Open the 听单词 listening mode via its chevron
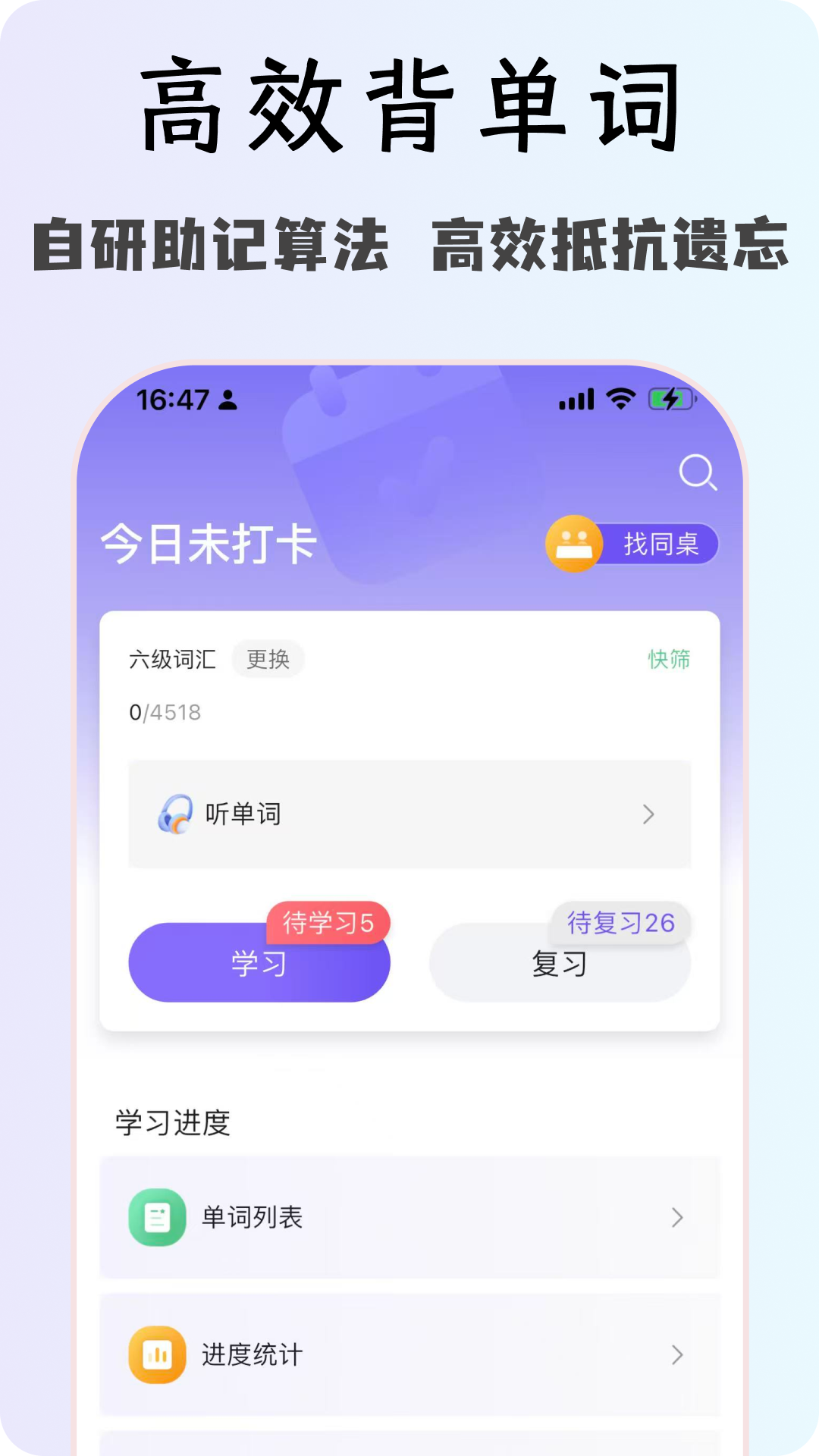Viewport: 819px width, 1456px height. click(648, 813)
